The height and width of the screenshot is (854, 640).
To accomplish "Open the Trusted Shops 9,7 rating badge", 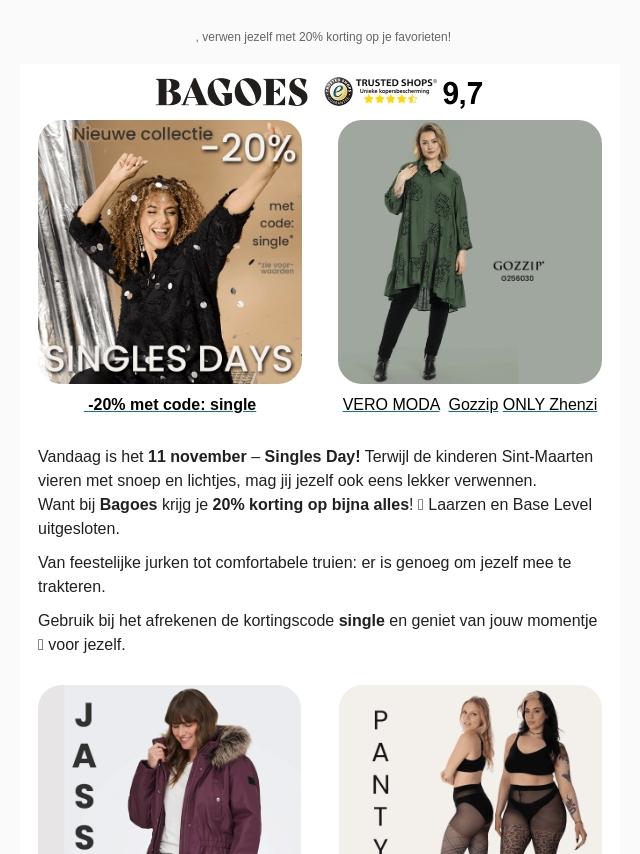I will point(404,92).
